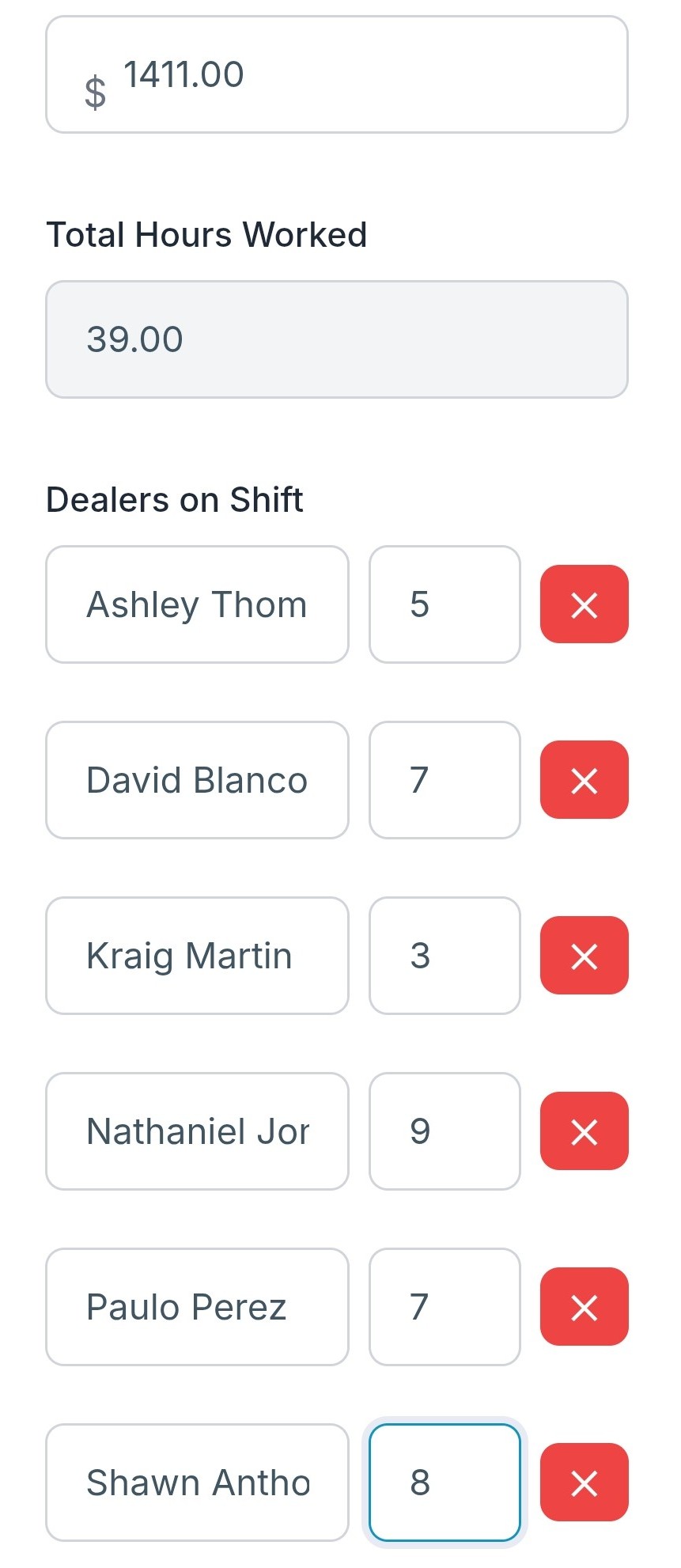Select Shawn Antho's hours field showing 8
Image resolution: width=681 pixels, height=1568 pixels.
445,1483
